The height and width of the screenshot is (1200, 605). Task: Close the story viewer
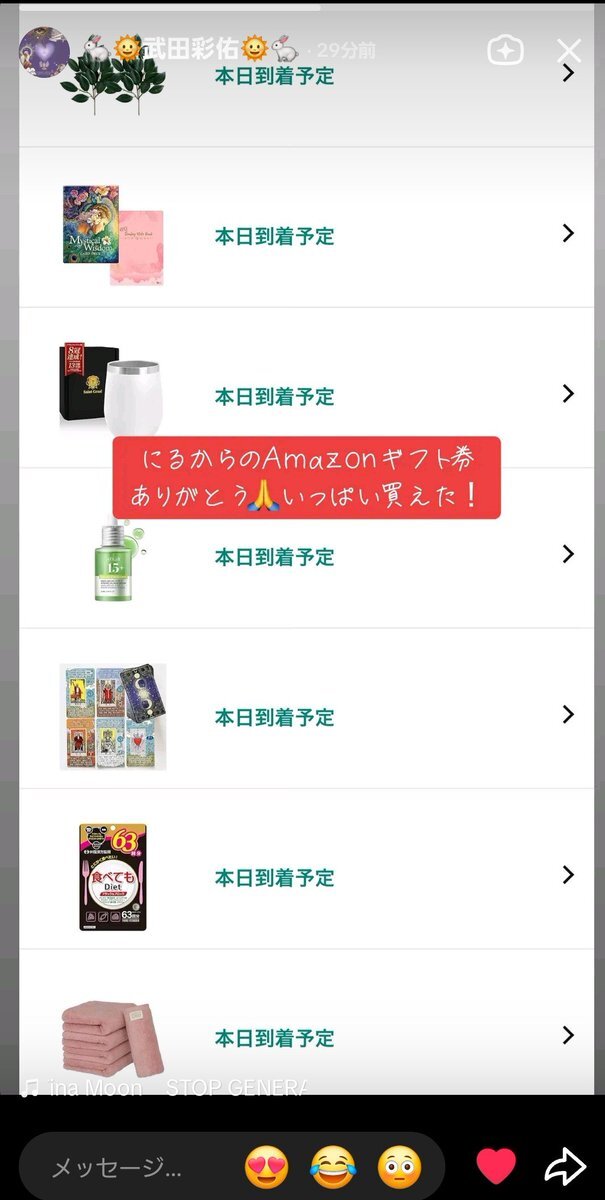[569, 51]
